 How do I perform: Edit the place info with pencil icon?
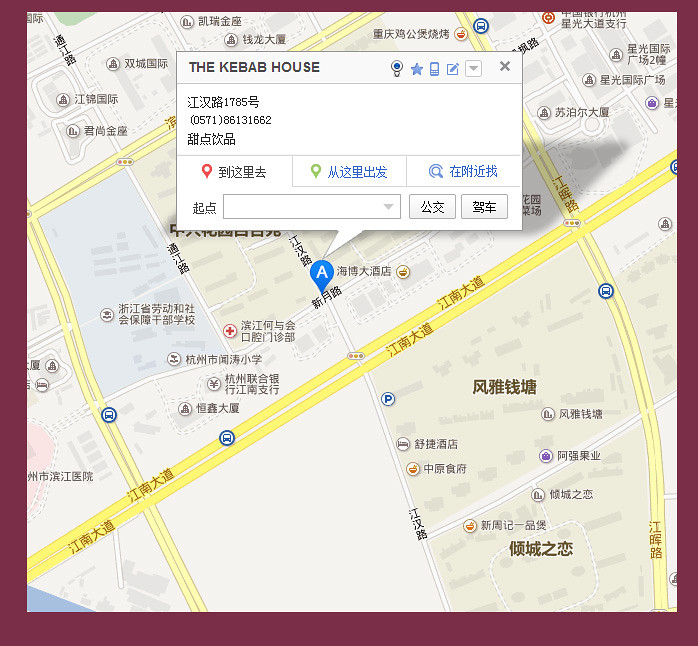(x=453, y=69)
